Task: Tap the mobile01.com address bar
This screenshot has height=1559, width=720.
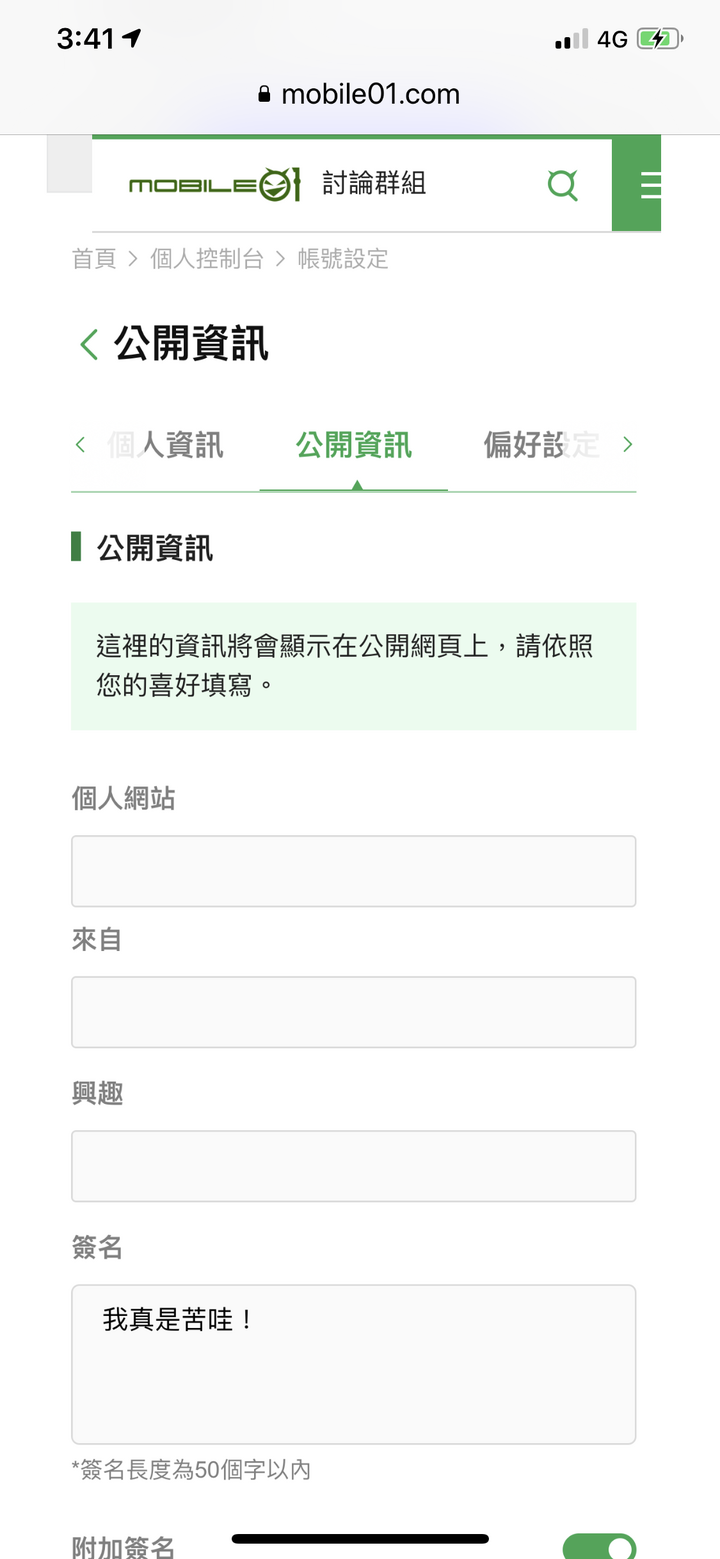Action: pyautogui.click(x=359, y=95)
